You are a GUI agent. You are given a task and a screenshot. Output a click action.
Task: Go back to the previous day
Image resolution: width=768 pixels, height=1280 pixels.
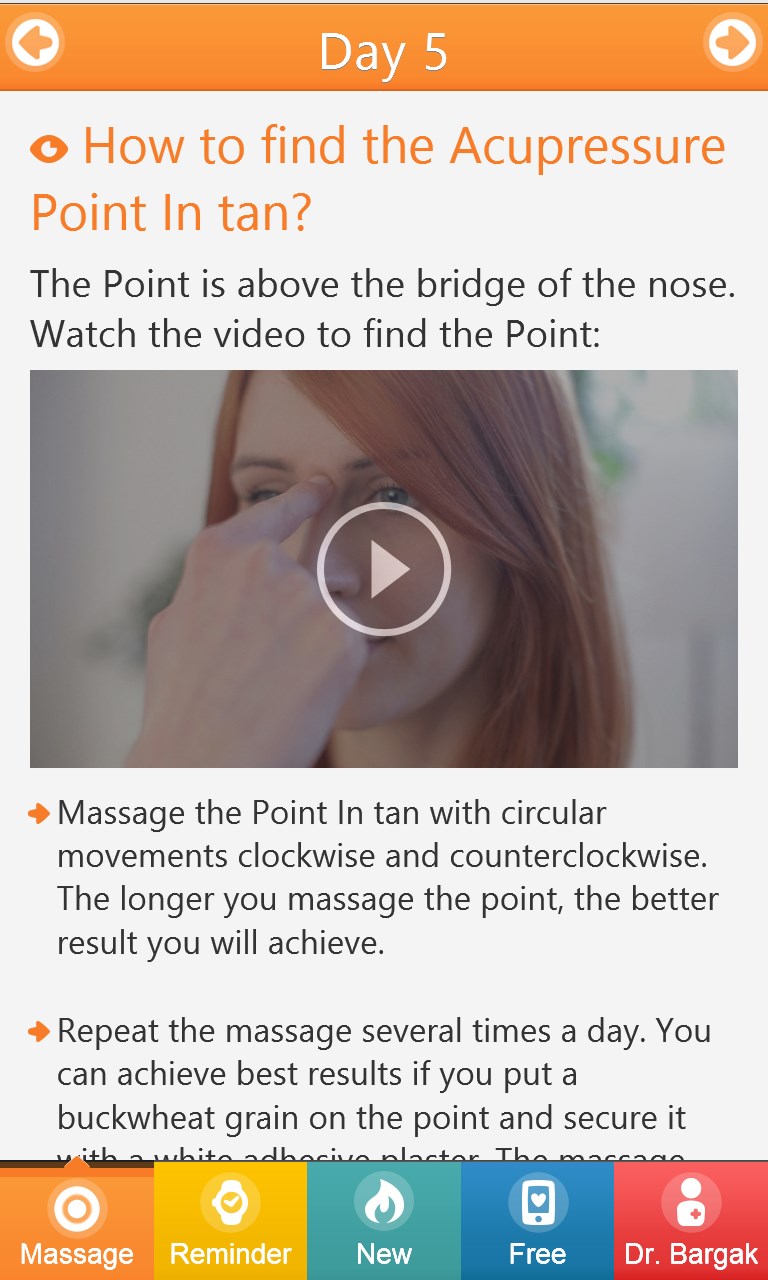[35, 43]
